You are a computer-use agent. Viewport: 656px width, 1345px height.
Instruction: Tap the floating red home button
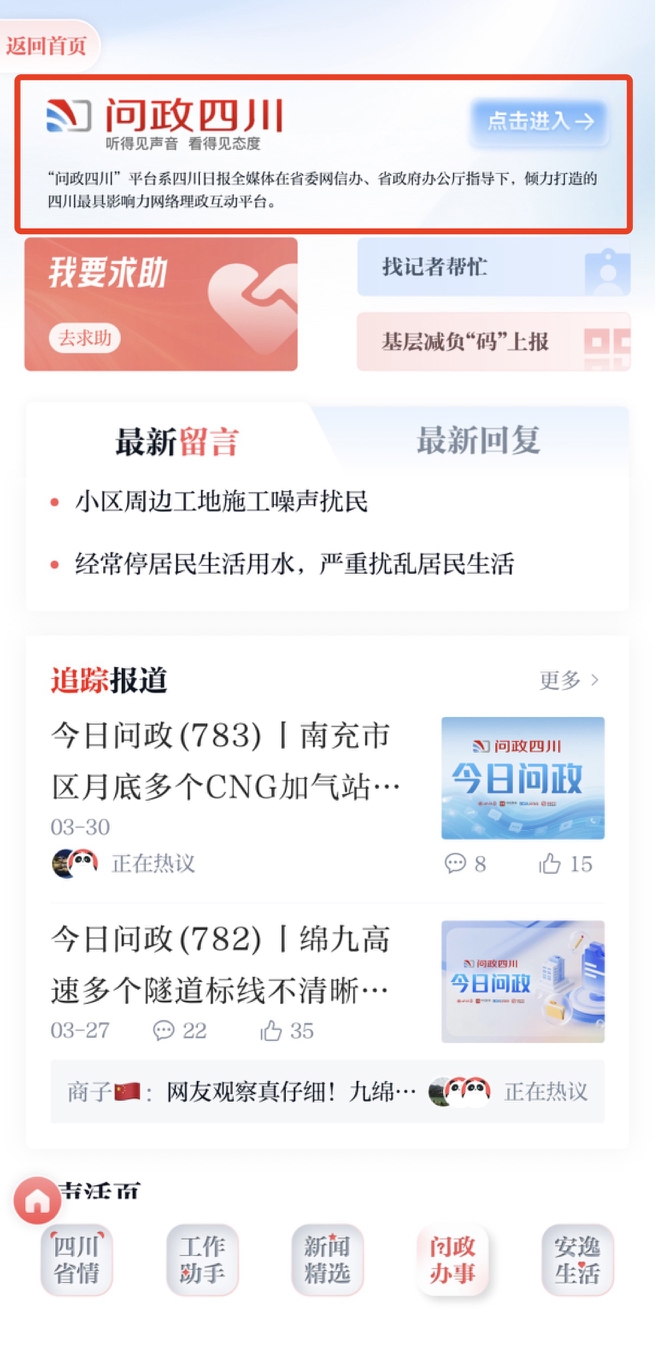(x=38, y=1200)
